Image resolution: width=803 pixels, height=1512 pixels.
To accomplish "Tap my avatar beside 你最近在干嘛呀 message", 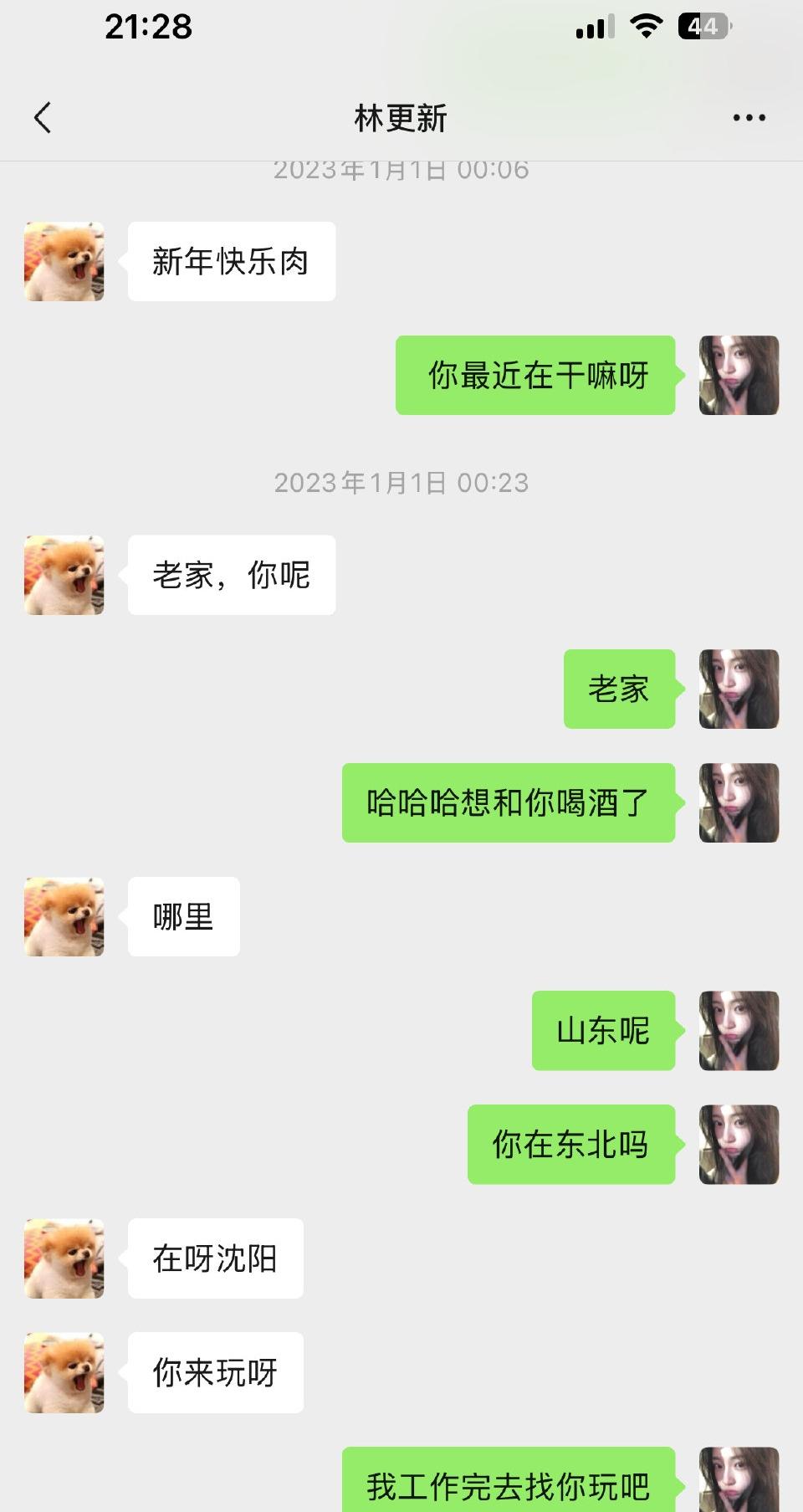I will pos(739,375).
